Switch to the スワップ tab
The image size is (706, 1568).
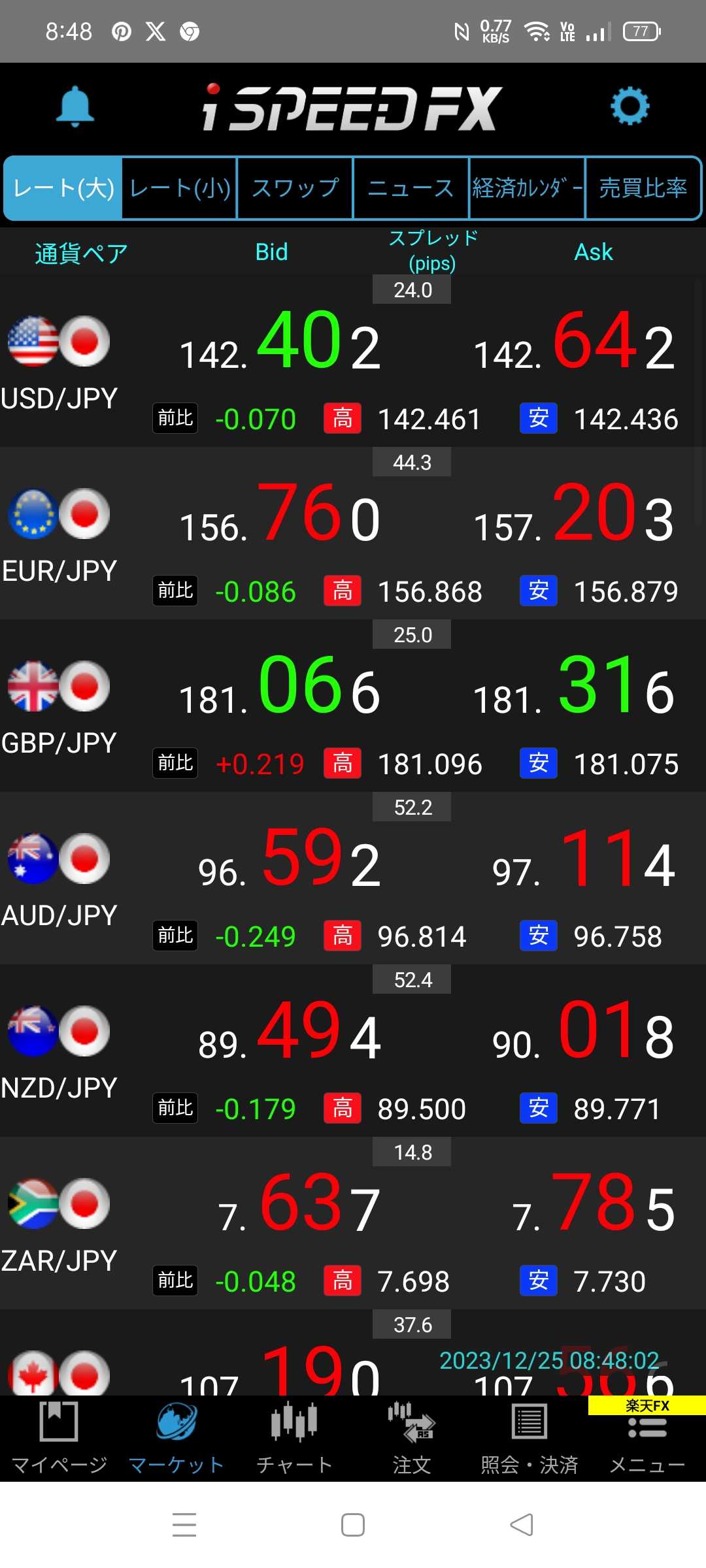coord(295,188)
